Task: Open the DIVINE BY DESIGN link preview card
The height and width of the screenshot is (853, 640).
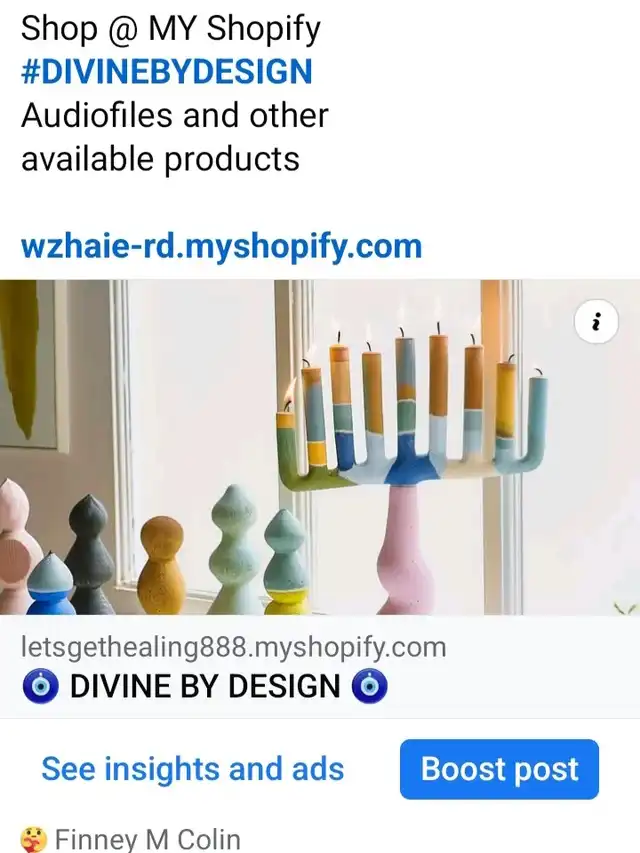Action: click(205, 687)
